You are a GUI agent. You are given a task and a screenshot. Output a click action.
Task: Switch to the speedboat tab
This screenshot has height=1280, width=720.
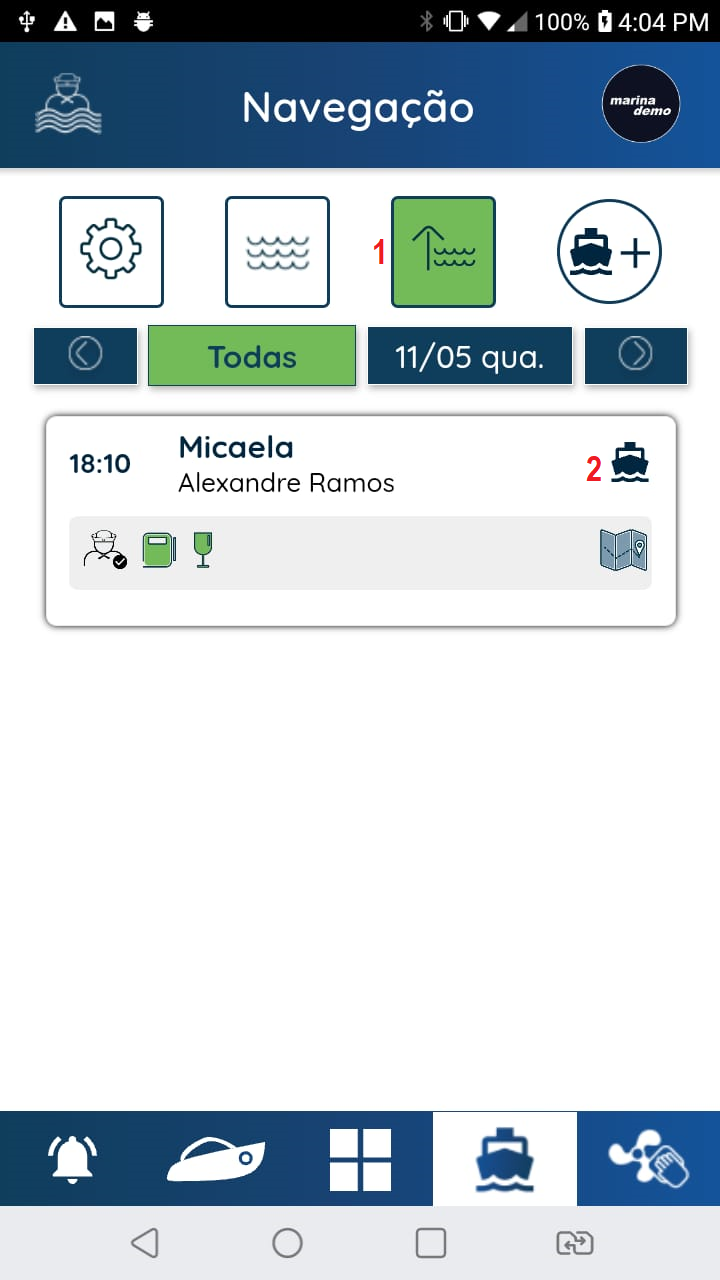click(x=216, y=1159)
